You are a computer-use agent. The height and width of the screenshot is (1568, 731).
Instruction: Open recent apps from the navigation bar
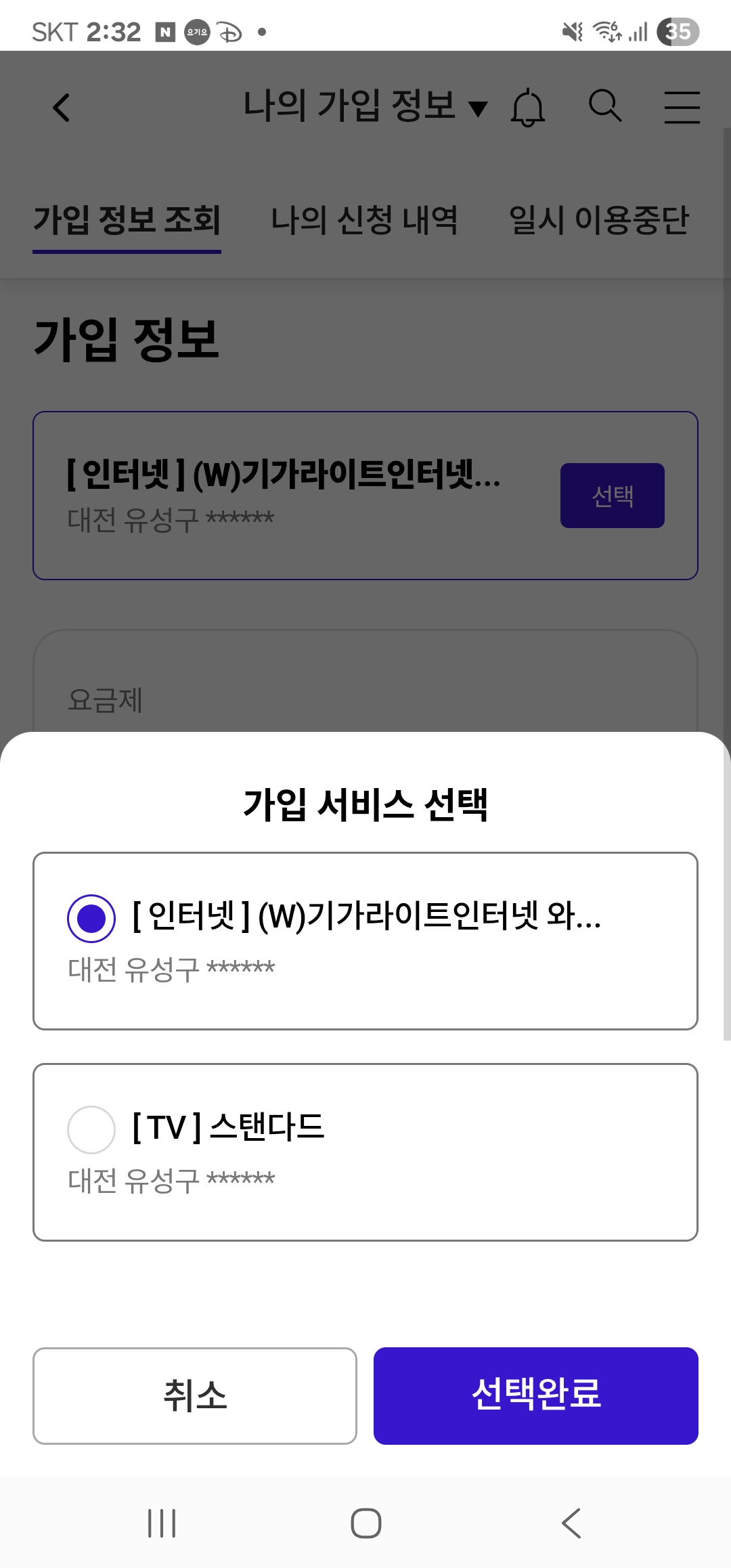(x=162, y=1523)
